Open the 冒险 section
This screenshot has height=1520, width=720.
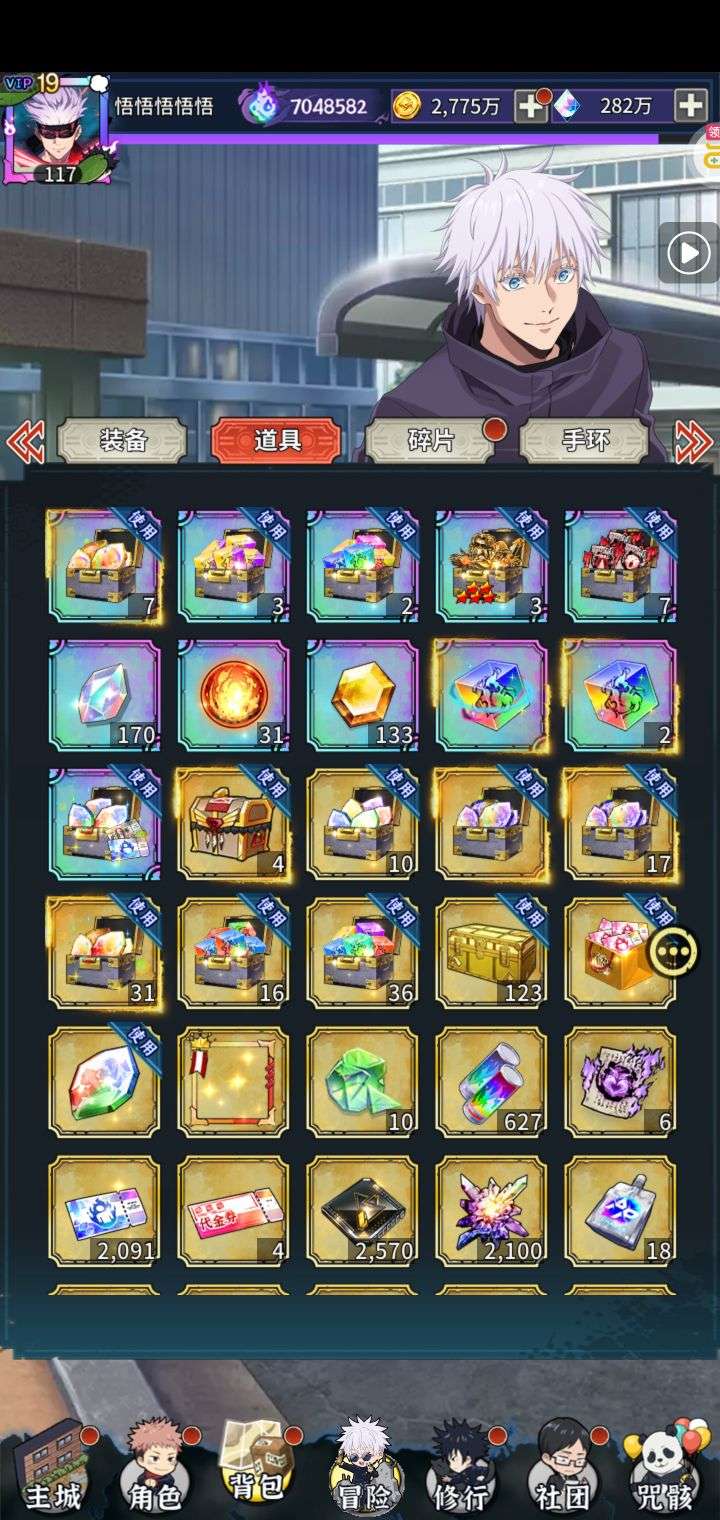point(363,1472)
